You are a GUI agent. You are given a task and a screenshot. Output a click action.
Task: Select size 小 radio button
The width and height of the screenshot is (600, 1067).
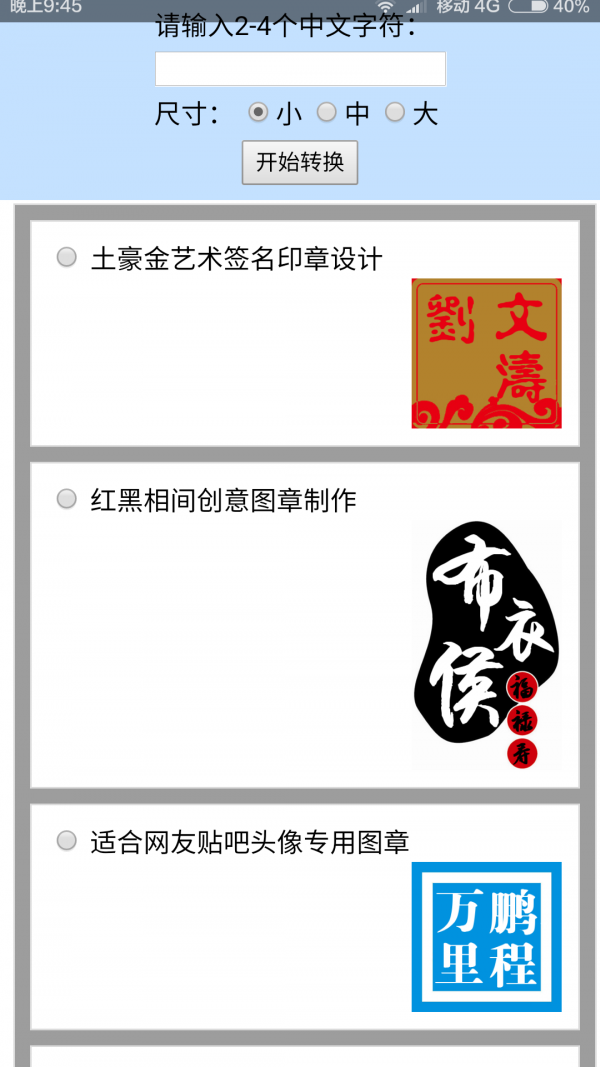(258, 112)
